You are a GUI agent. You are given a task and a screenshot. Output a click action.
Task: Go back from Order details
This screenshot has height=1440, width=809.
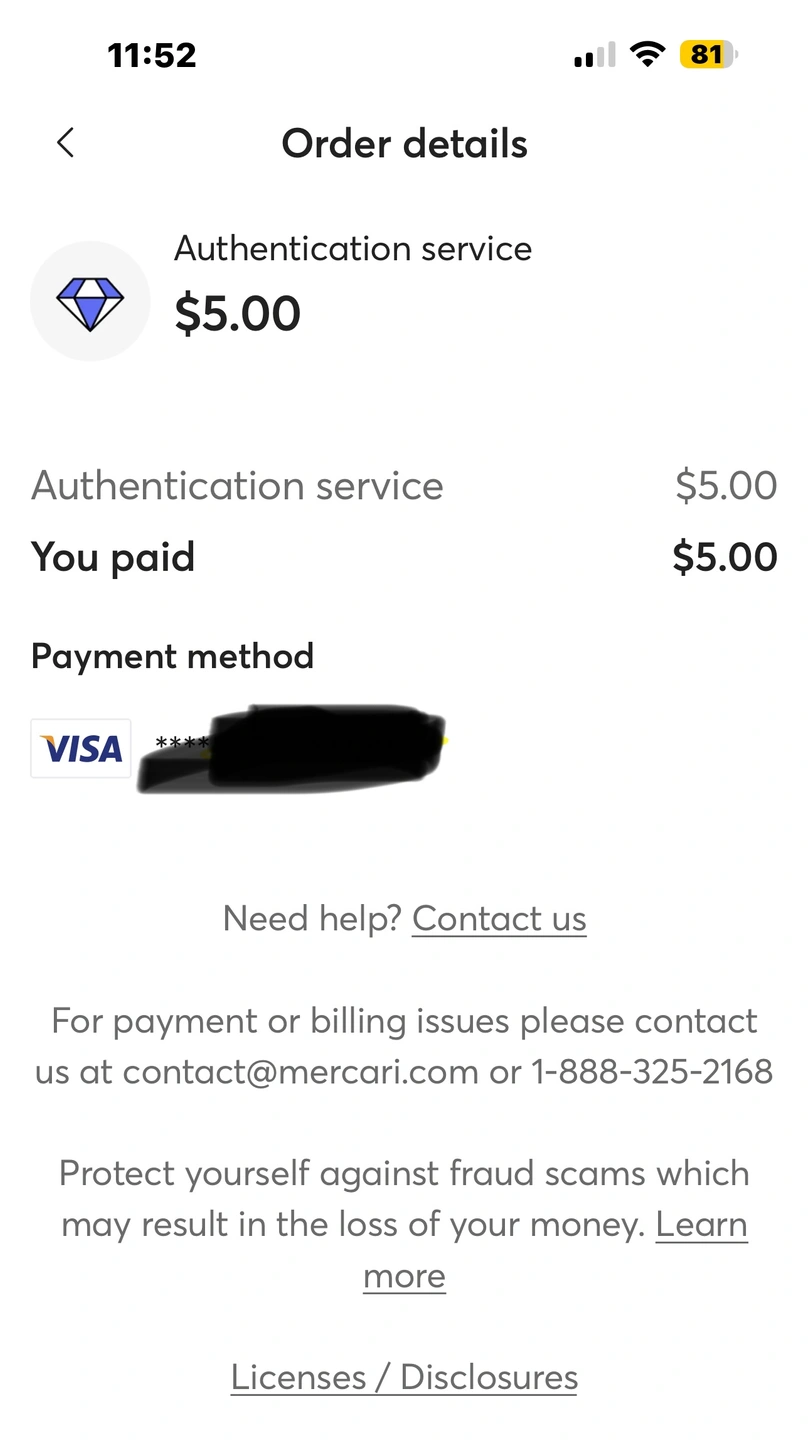pyautogui.click(x=65, y=143)
